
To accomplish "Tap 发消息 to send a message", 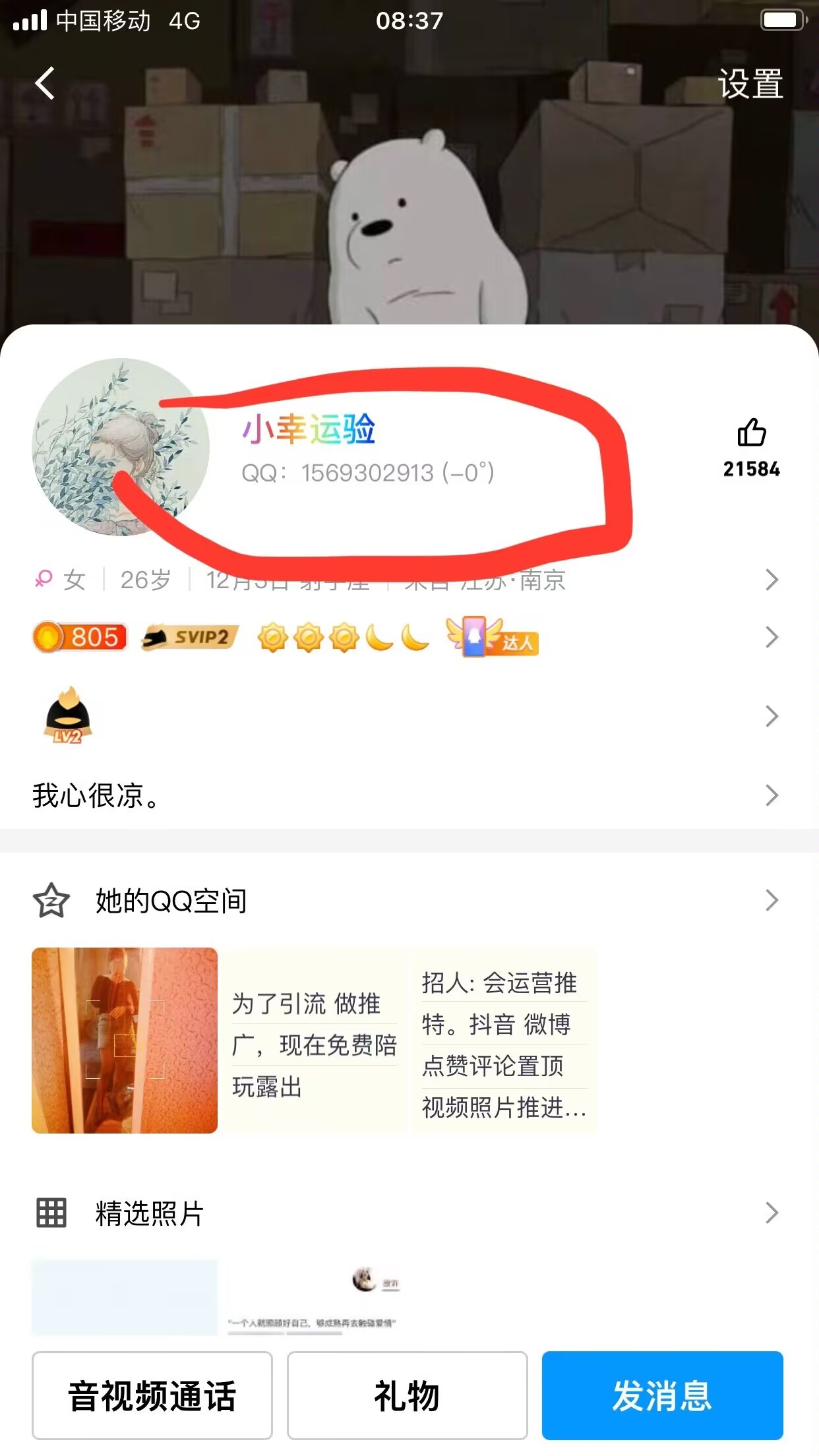I will [662, 1395].
